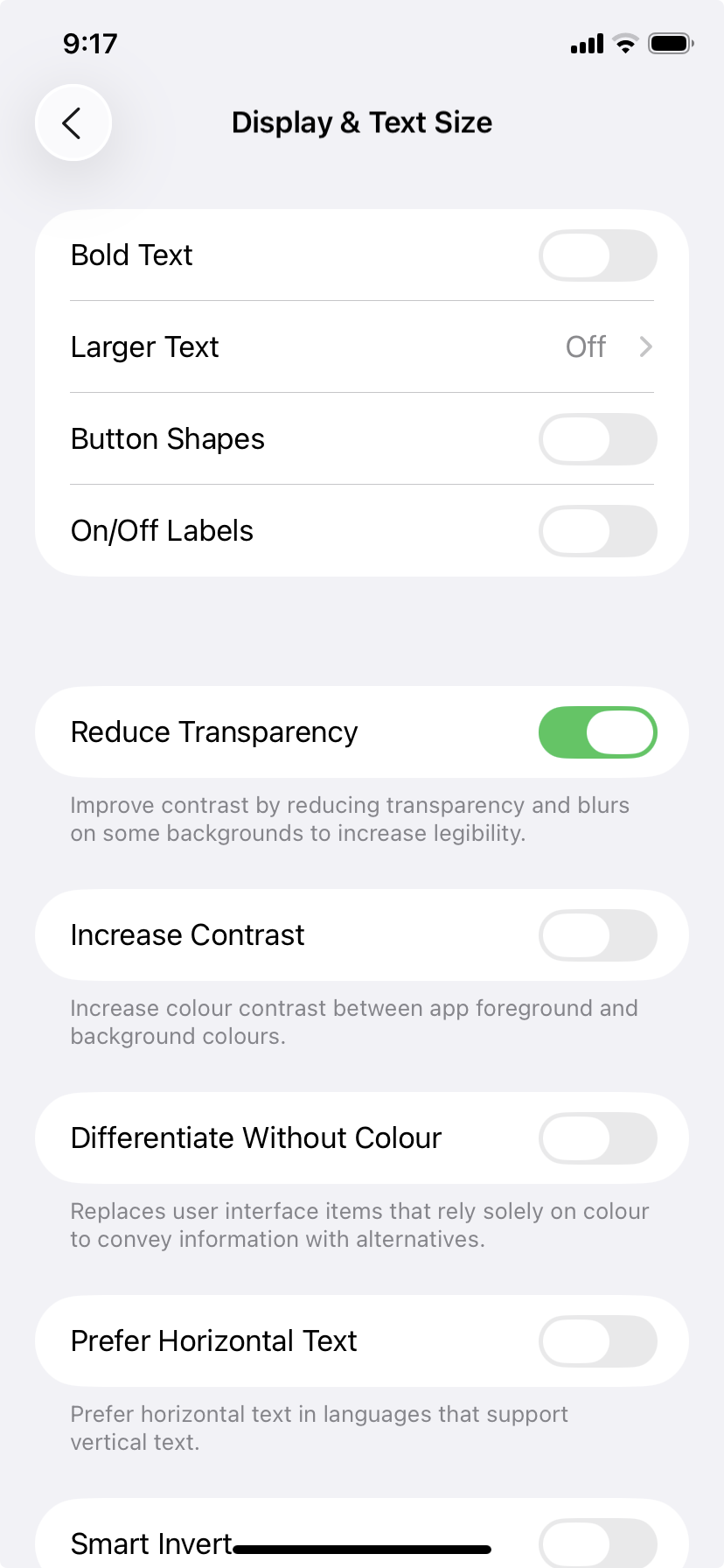Go back from Display & Text Size
724x1568 pixels.
73,122
